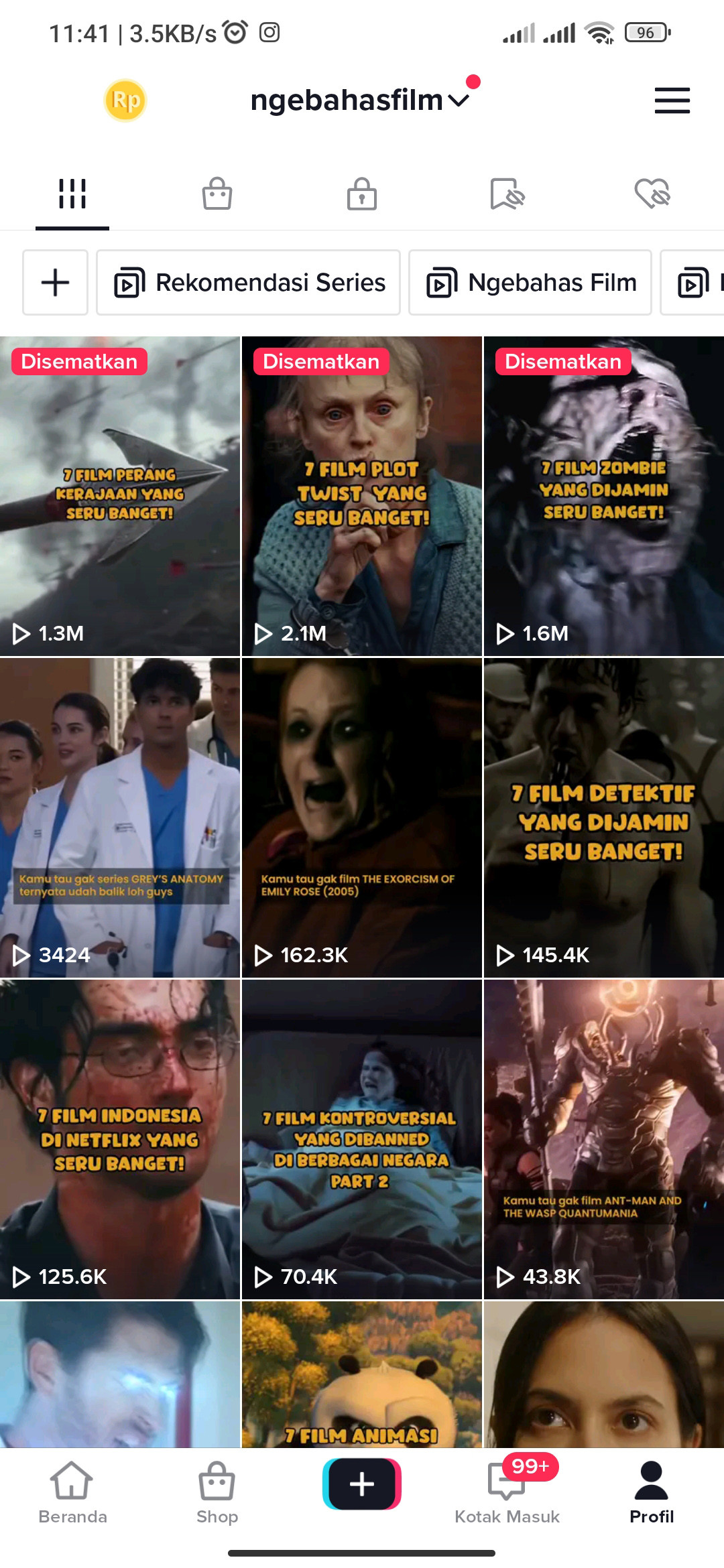
Task: Open the hamburger menu
Action: click(x=672, y=101)
